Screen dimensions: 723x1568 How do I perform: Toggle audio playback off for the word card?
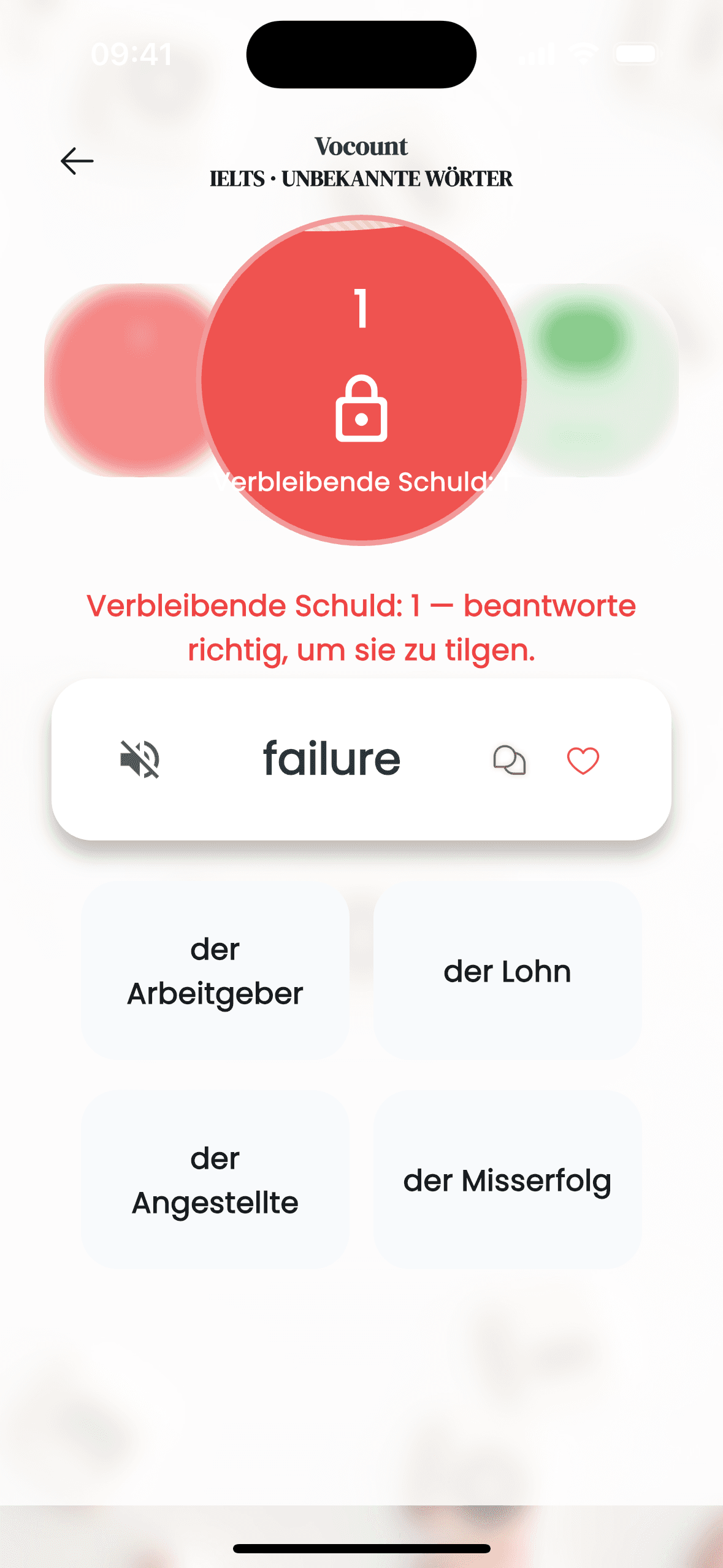[x=140, y=759]
